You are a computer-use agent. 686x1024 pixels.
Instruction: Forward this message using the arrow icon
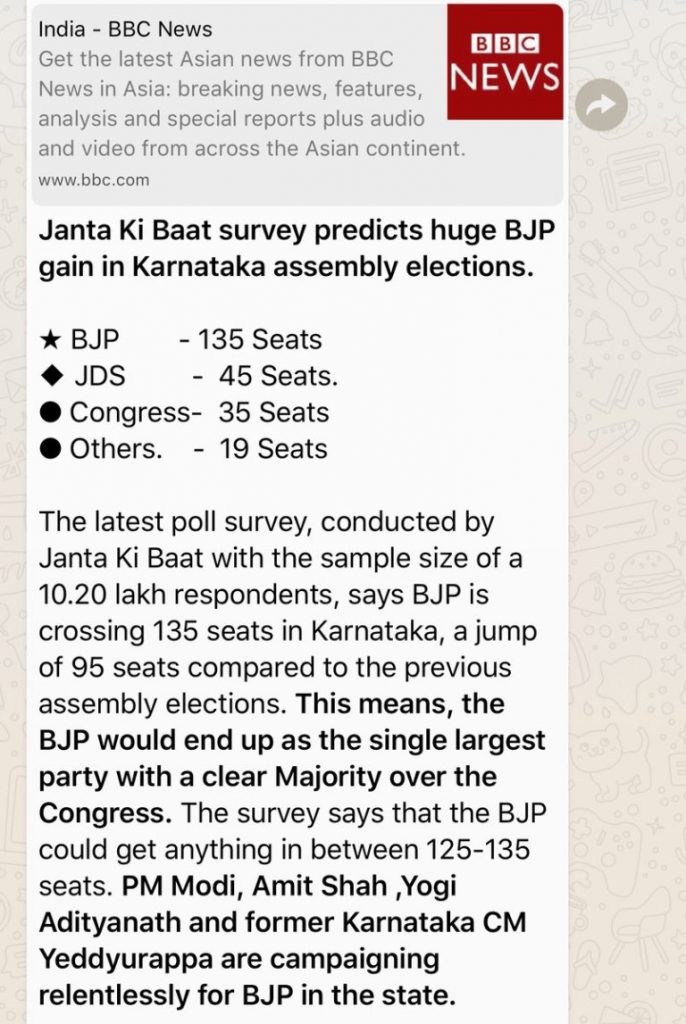tap(602, 105)
